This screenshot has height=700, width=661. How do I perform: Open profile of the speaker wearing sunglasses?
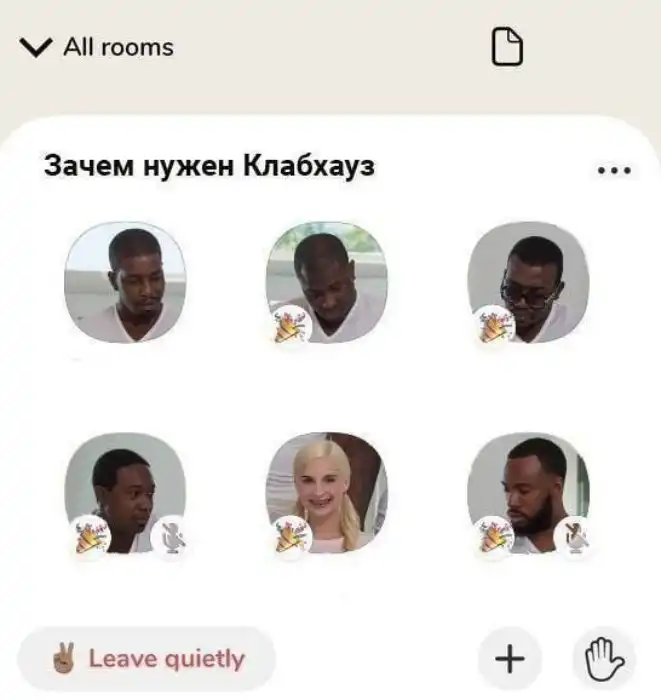coord(528,284)
